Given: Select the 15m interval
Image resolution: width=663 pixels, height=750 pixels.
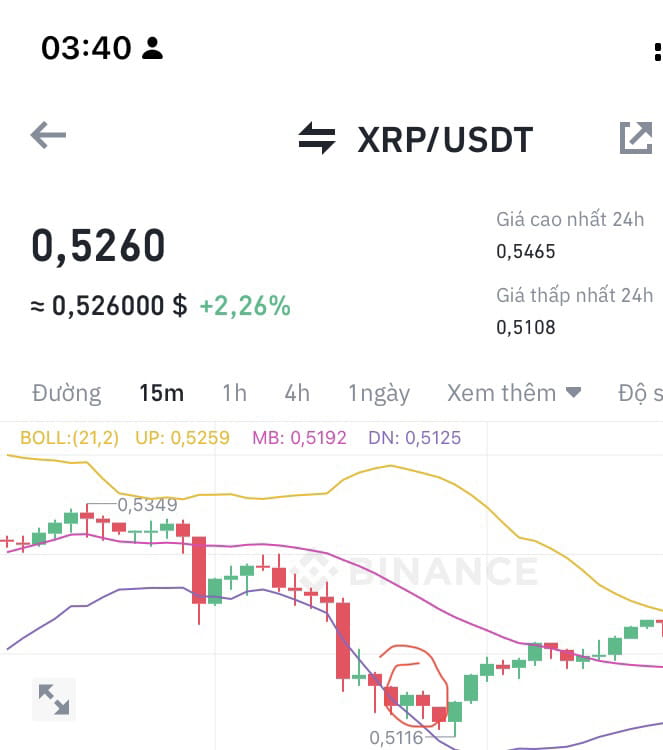Looking at the screenshot, I should (161, 393).
